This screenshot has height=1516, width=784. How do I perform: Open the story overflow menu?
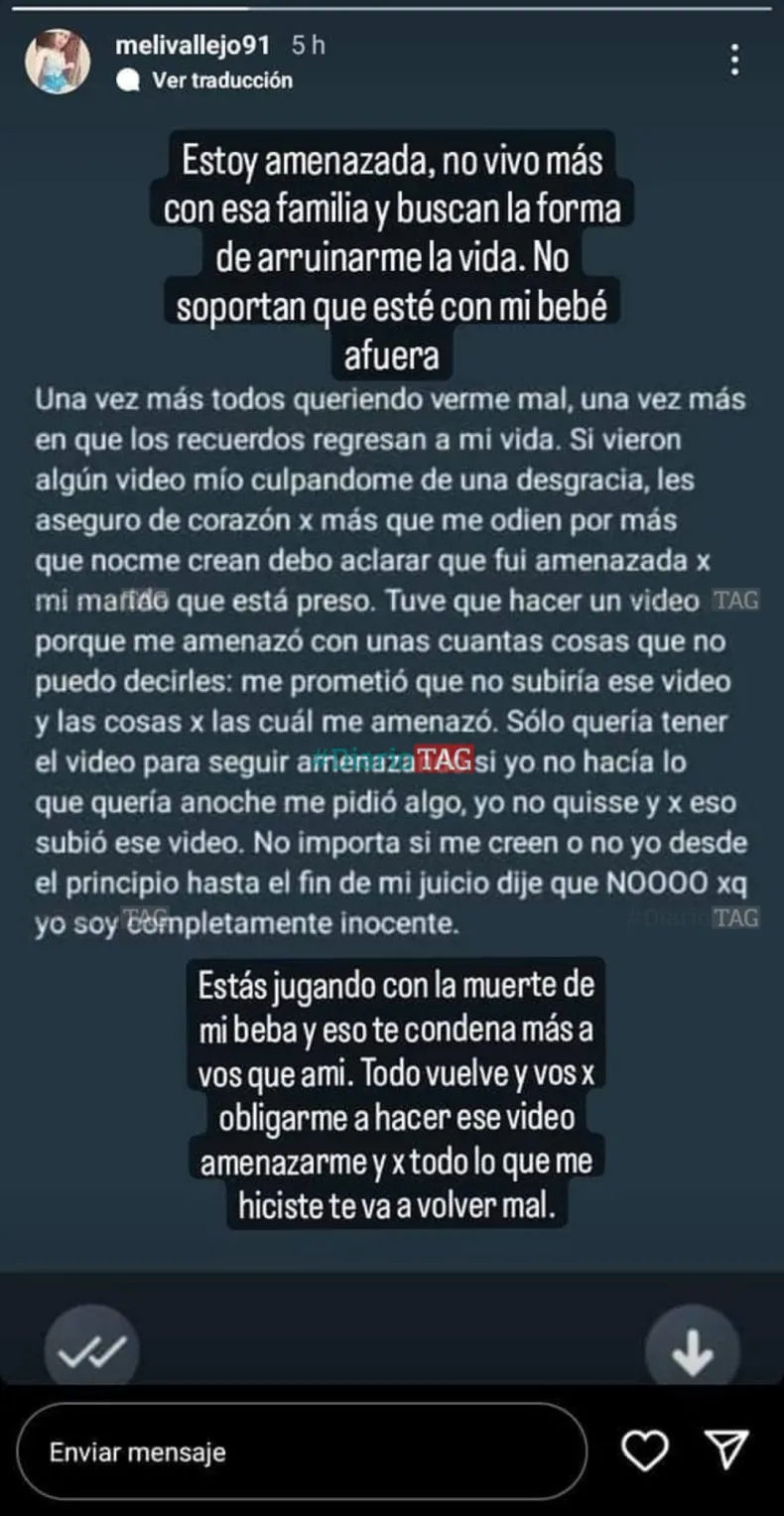(734, 60)
